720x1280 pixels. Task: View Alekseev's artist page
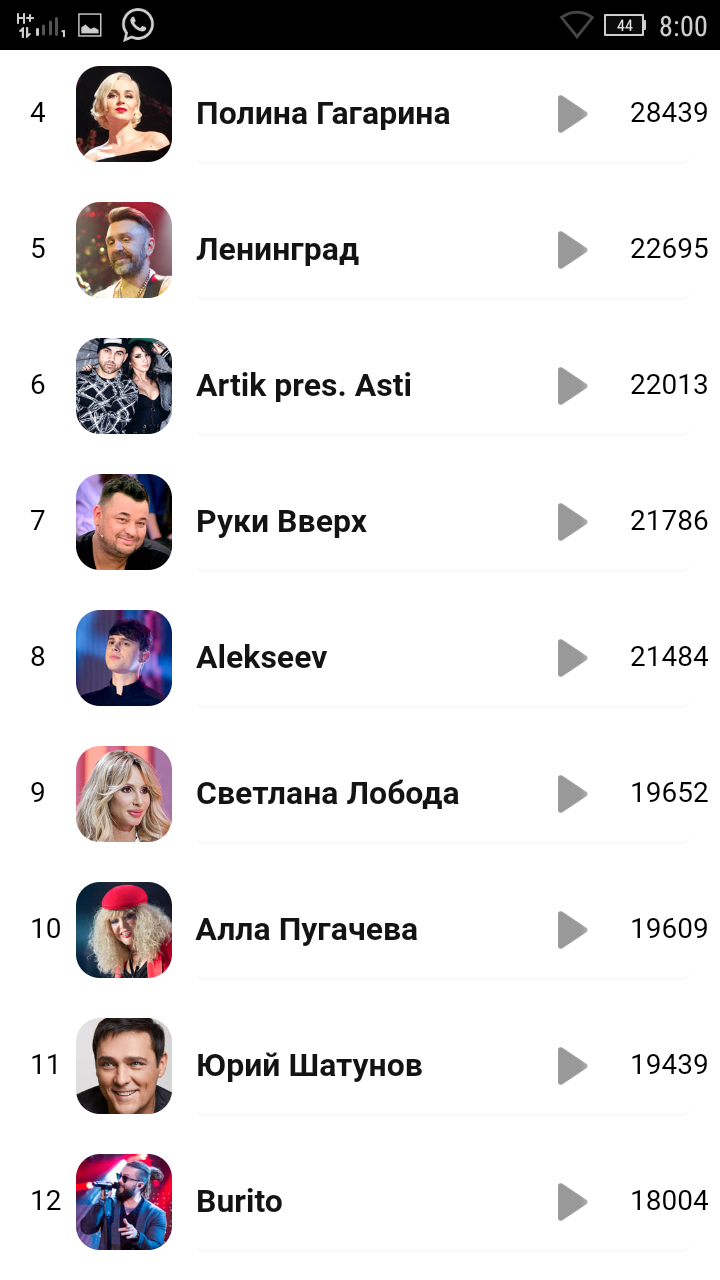[261, 658]
